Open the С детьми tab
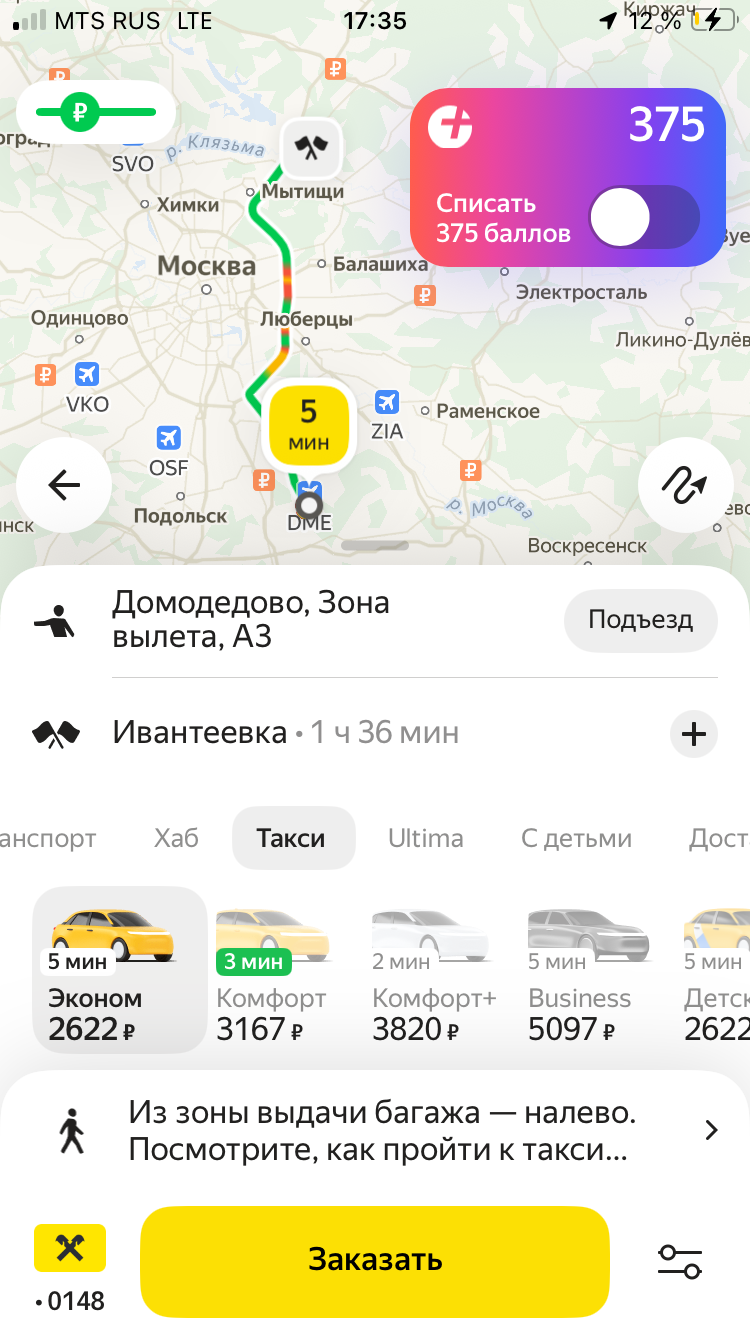The height and width of the screenshot is (1334, 750). pyautogui.click(x=576, y=838)
